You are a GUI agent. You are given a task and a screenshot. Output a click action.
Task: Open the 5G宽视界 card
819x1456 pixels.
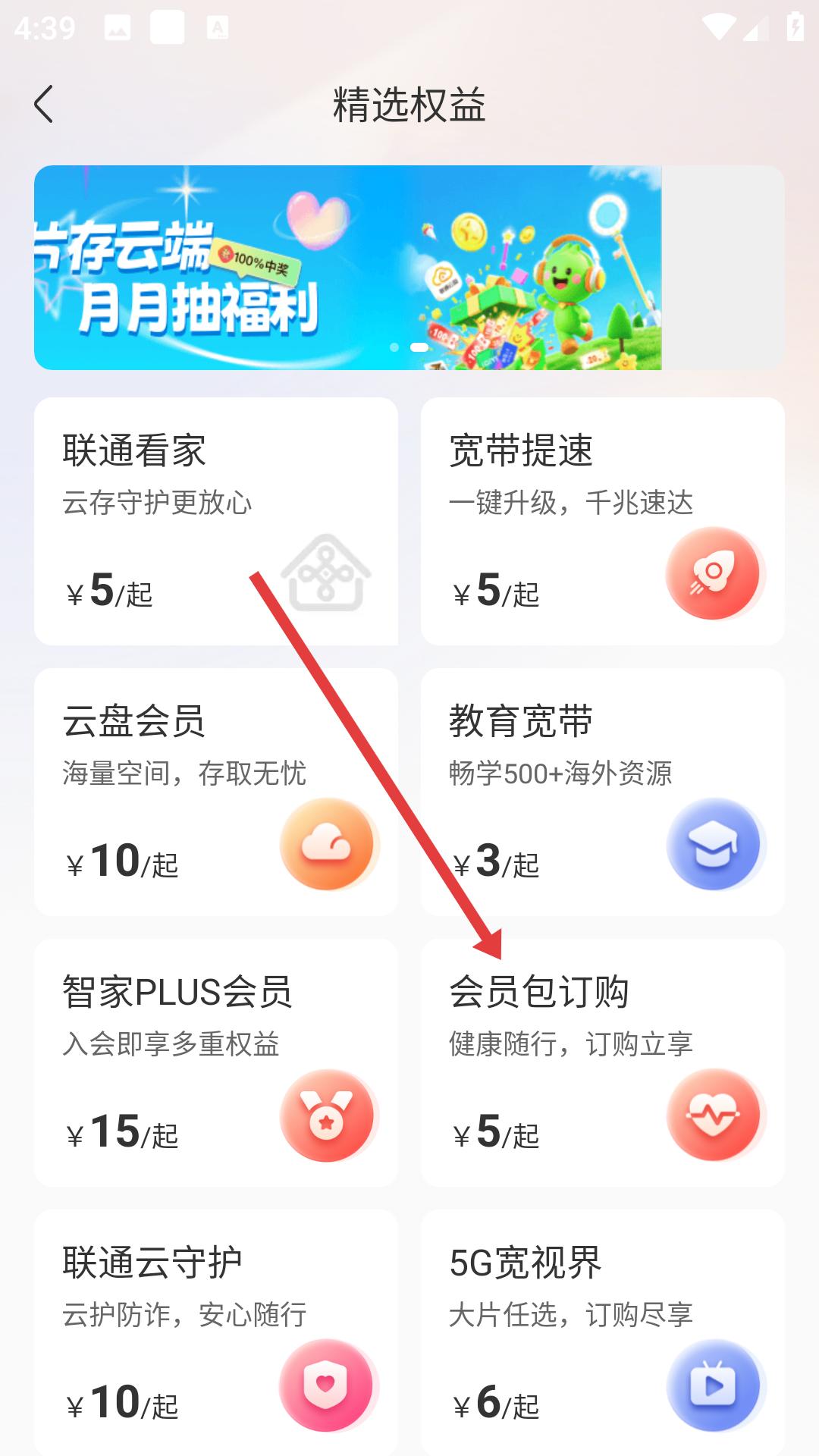602,1332
